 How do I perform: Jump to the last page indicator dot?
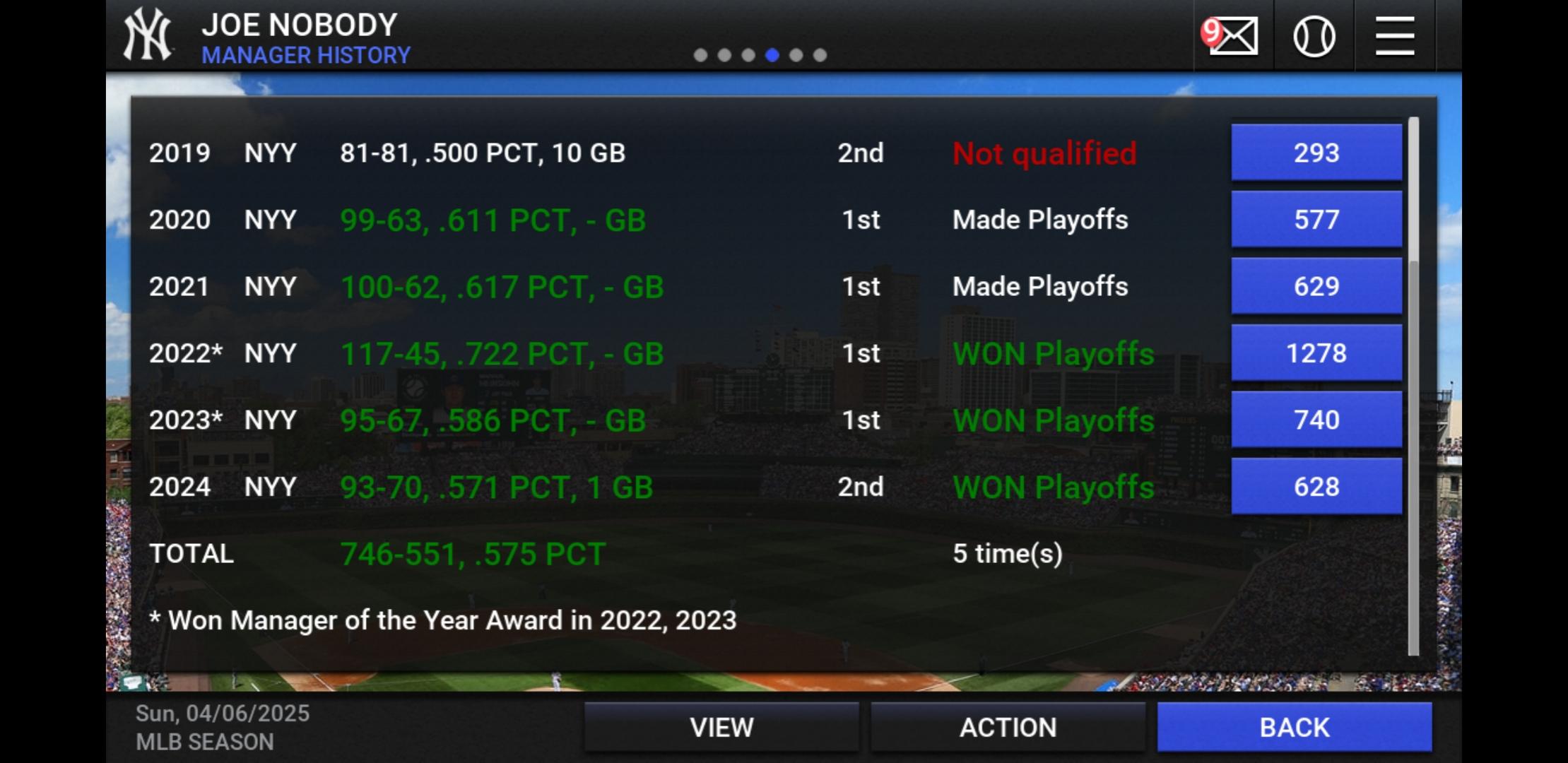pos(820,55)
